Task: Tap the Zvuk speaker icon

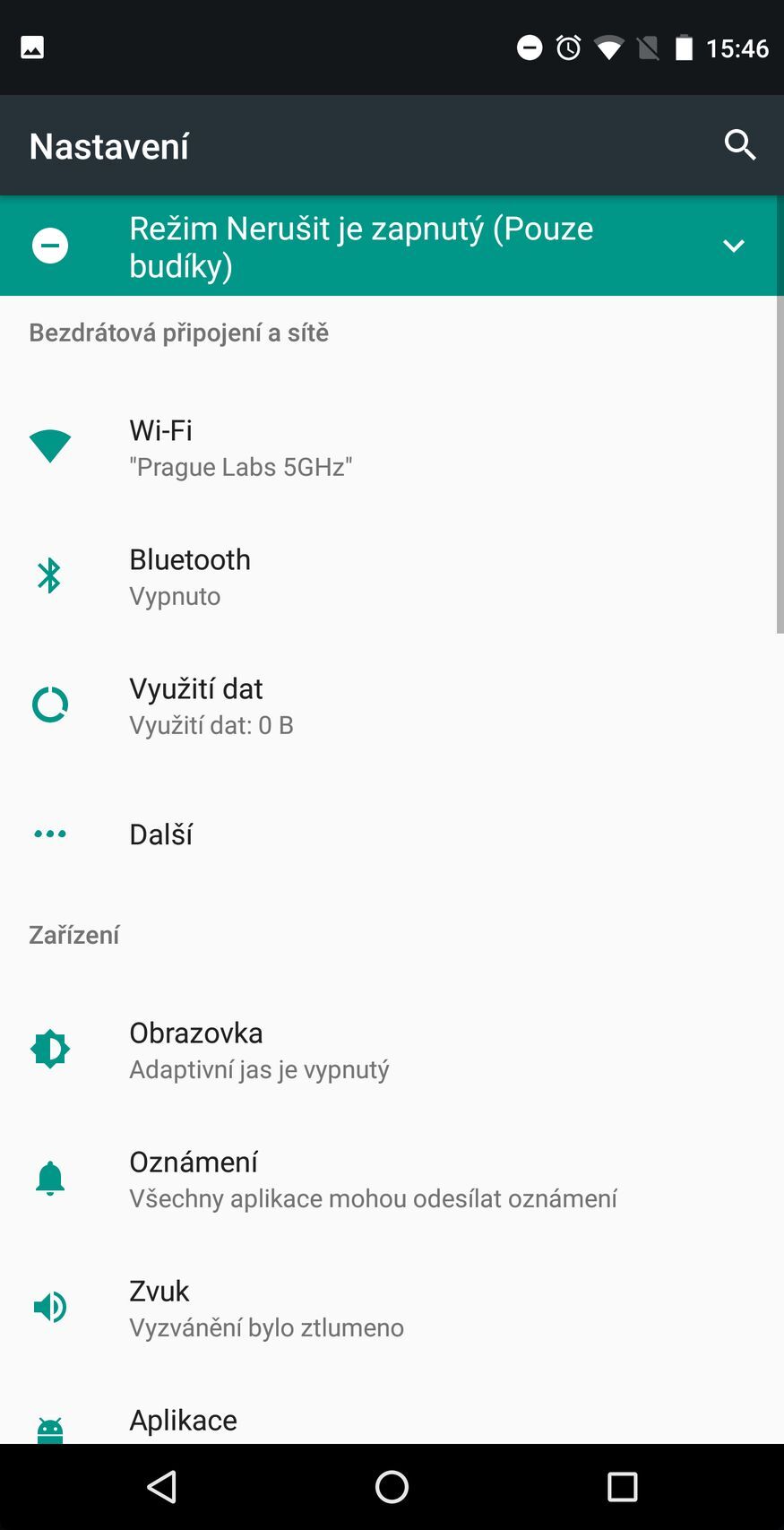Action: tap(50, 1306)
